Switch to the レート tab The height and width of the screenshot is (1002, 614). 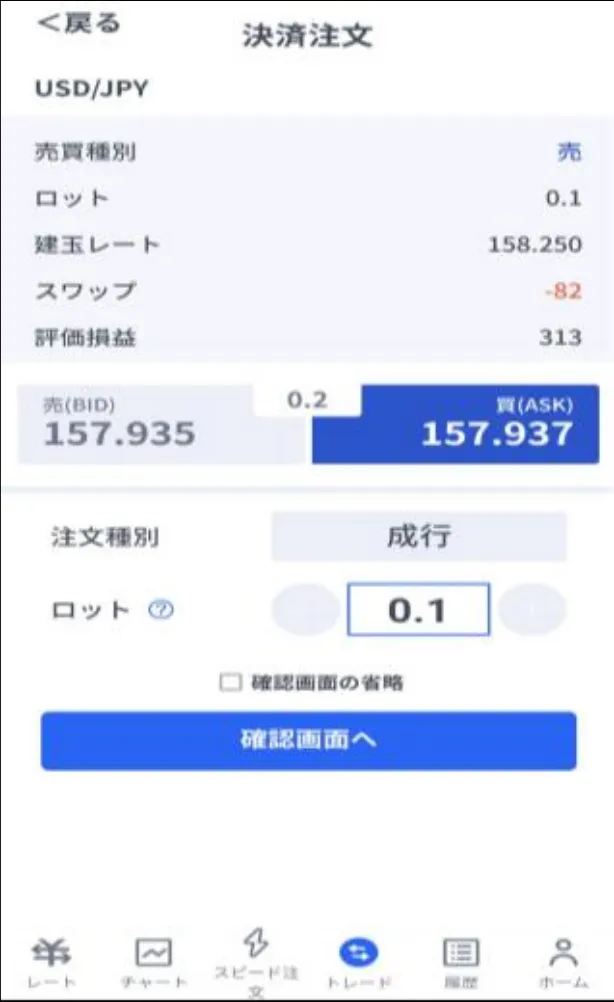pos(52,962)
